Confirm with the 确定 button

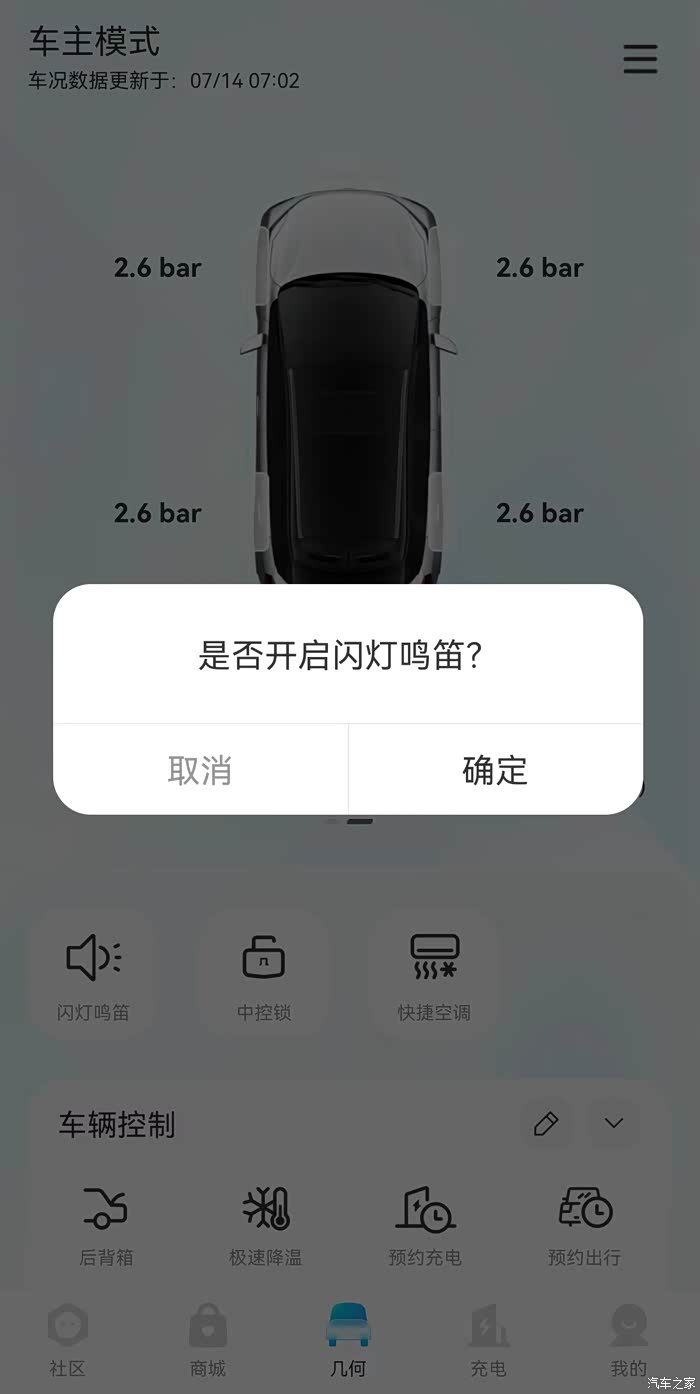coord(495,770)
